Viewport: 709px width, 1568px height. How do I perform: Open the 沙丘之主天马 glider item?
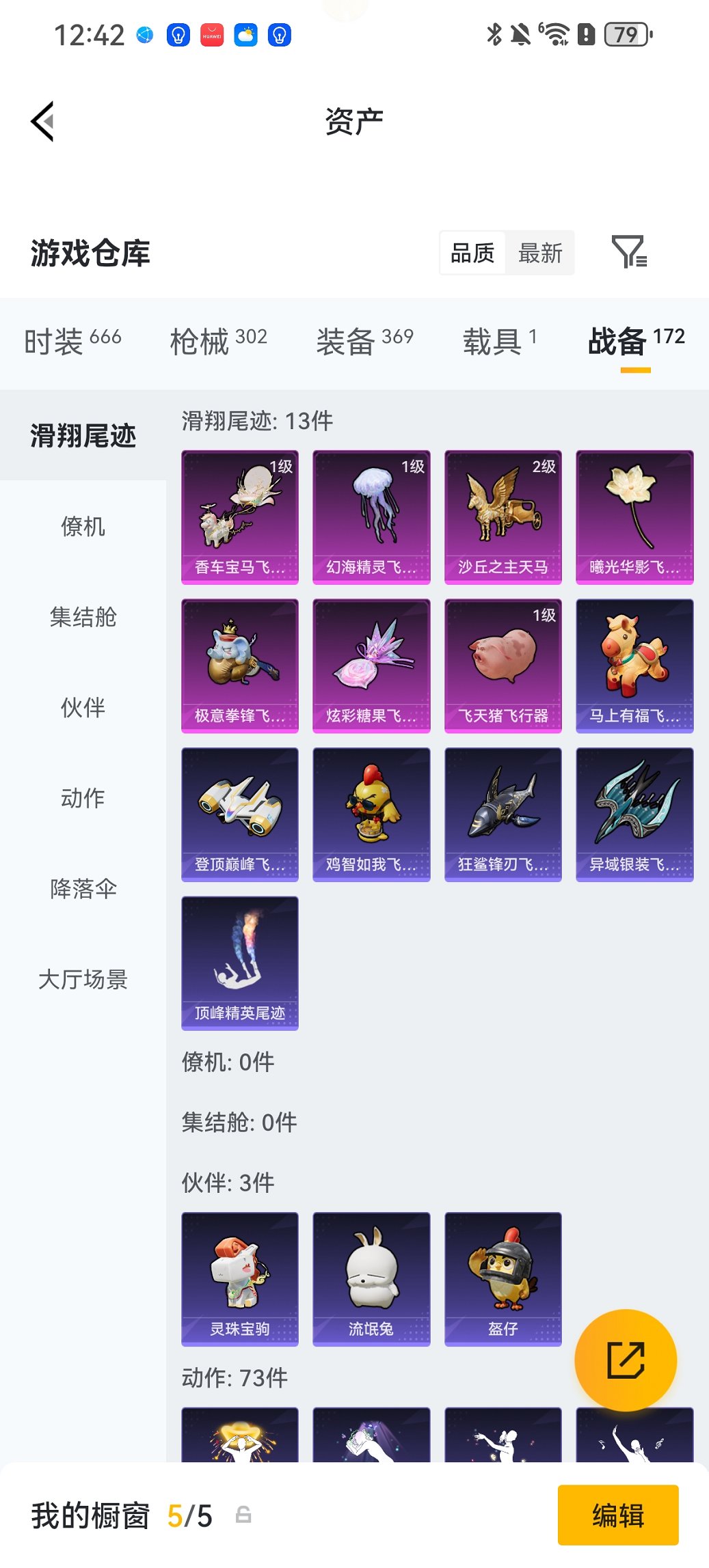(503, 516)
